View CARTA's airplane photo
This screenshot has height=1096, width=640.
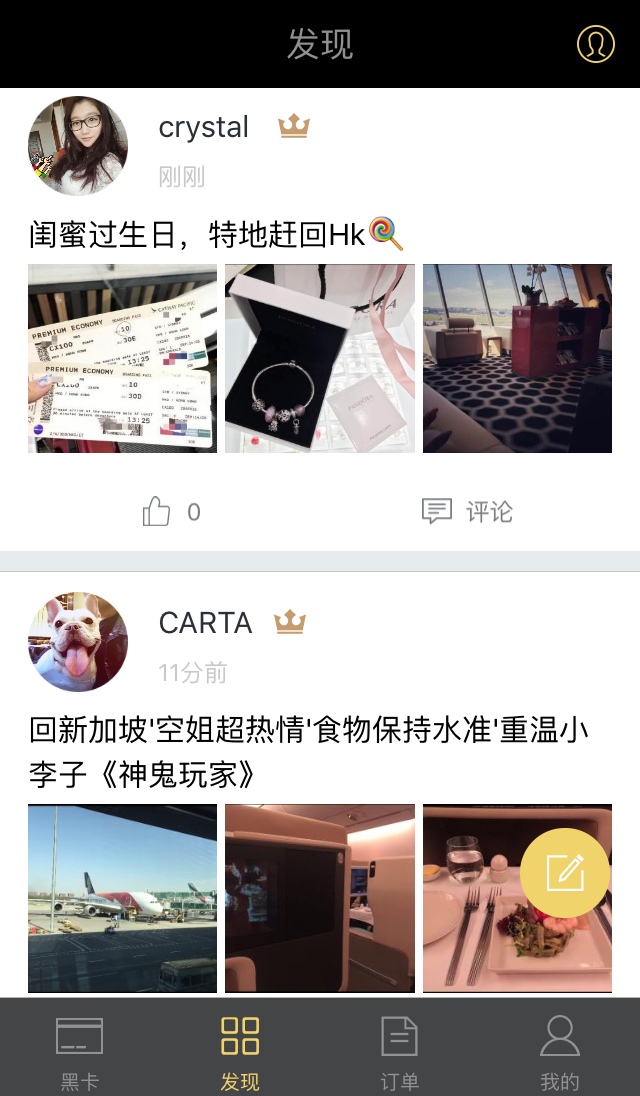click(x=122, y=898)
